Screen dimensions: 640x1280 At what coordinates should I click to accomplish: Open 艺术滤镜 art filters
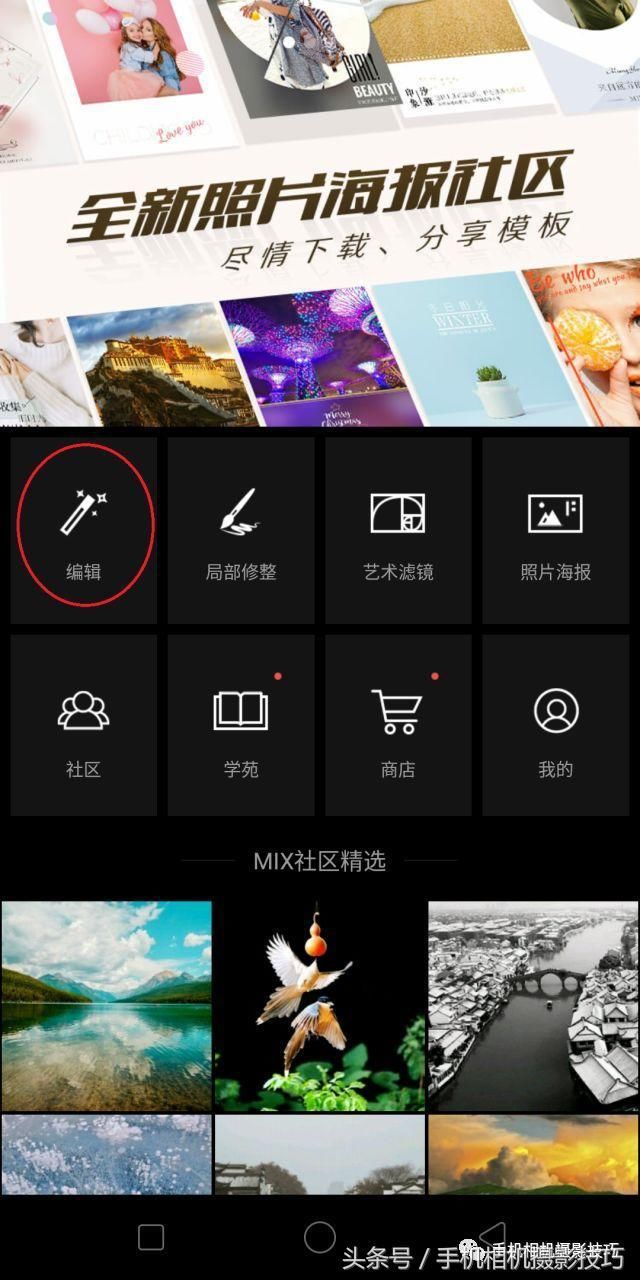pyautogui.click(x=398, y=530)
